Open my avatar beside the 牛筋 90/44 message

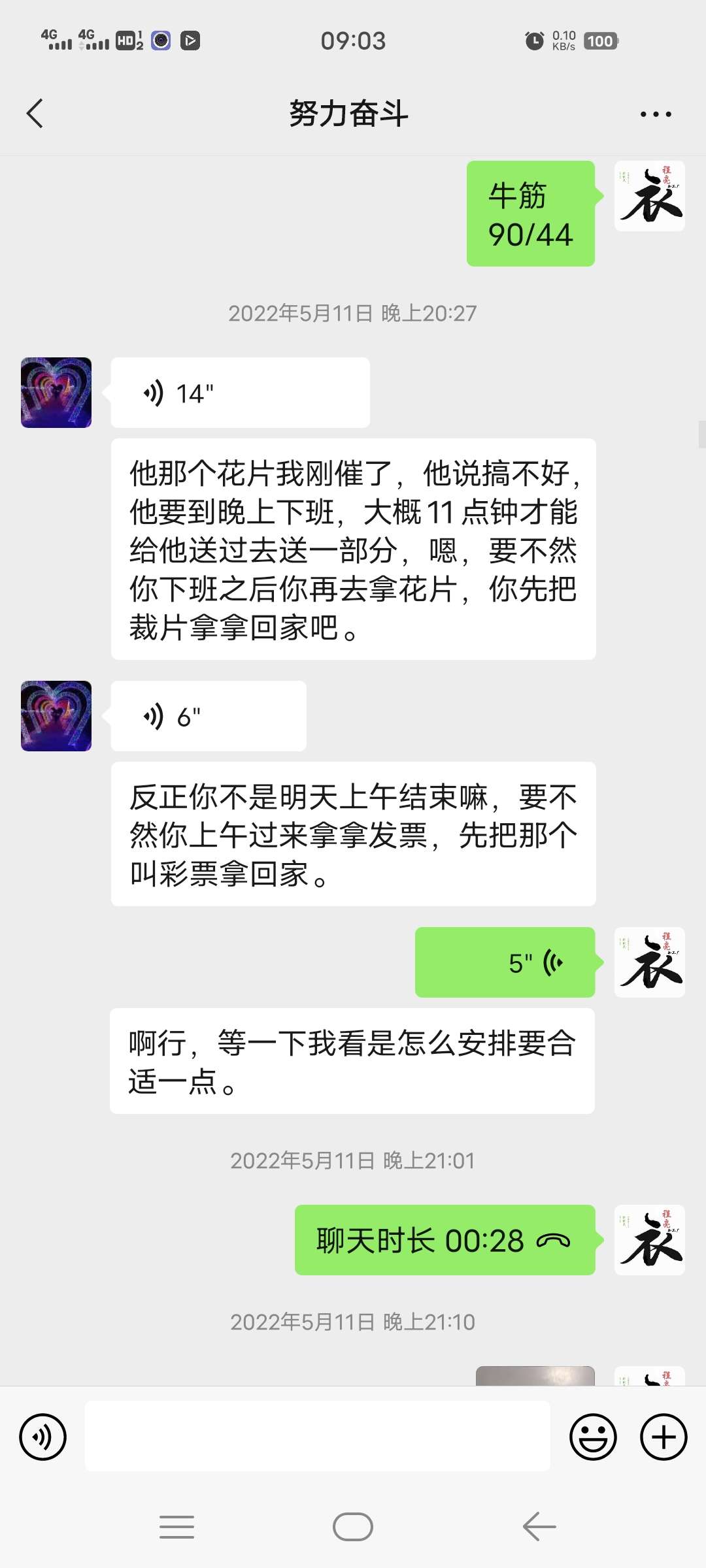click(650, 196)
